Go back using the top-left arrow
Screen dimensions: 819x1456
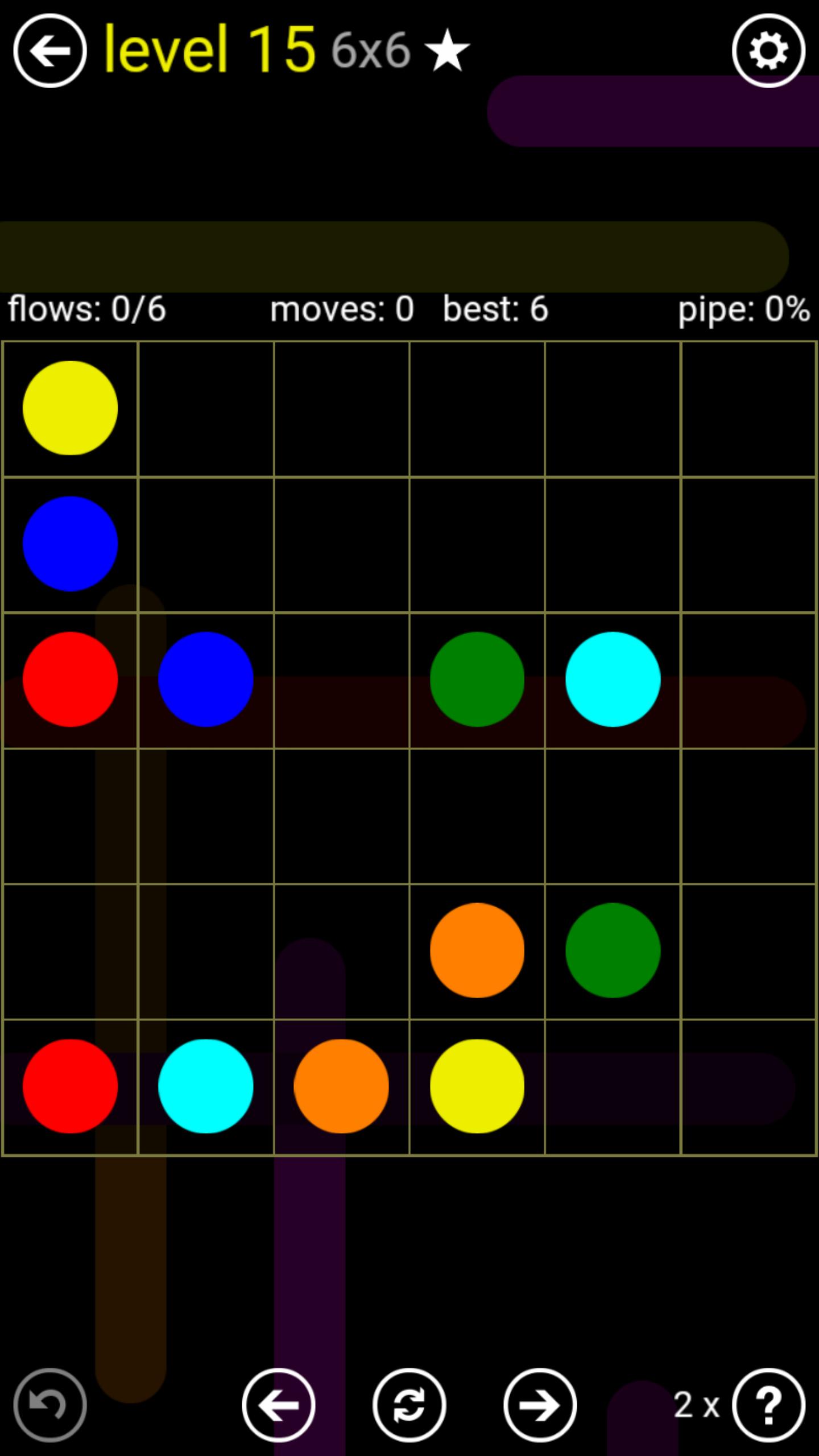tap(50, 51)
